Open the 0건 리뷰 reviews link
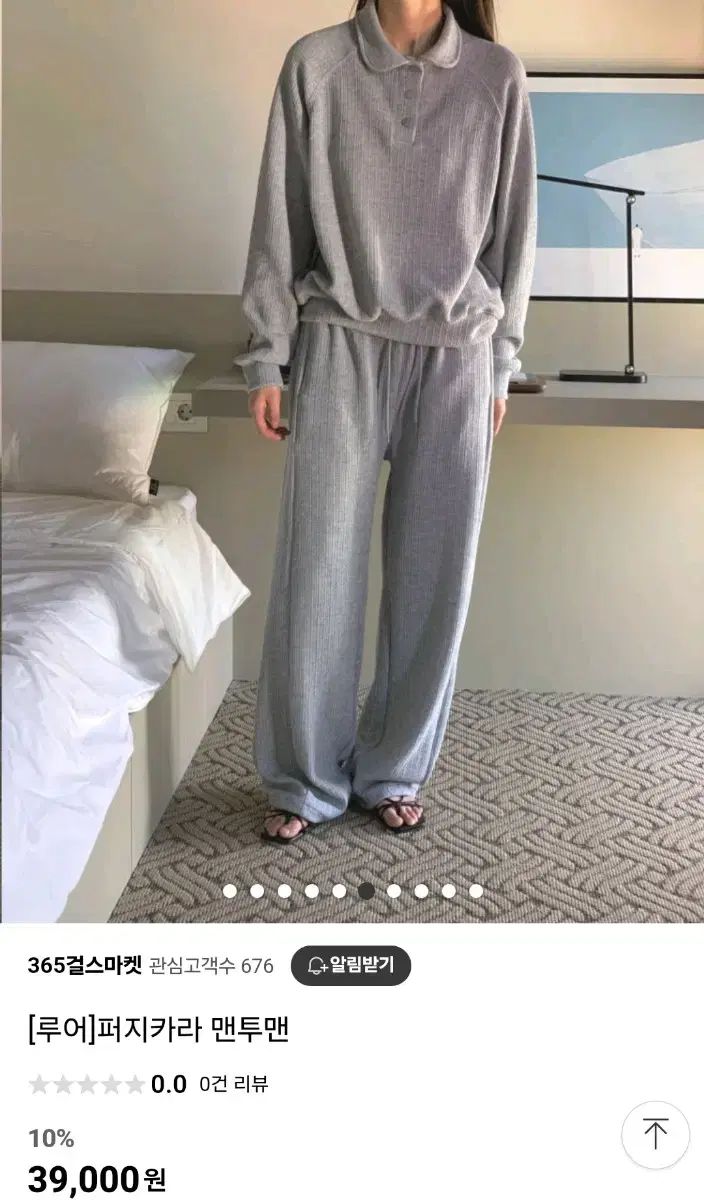This screenshot has width=704, height=1200. 234,1084
